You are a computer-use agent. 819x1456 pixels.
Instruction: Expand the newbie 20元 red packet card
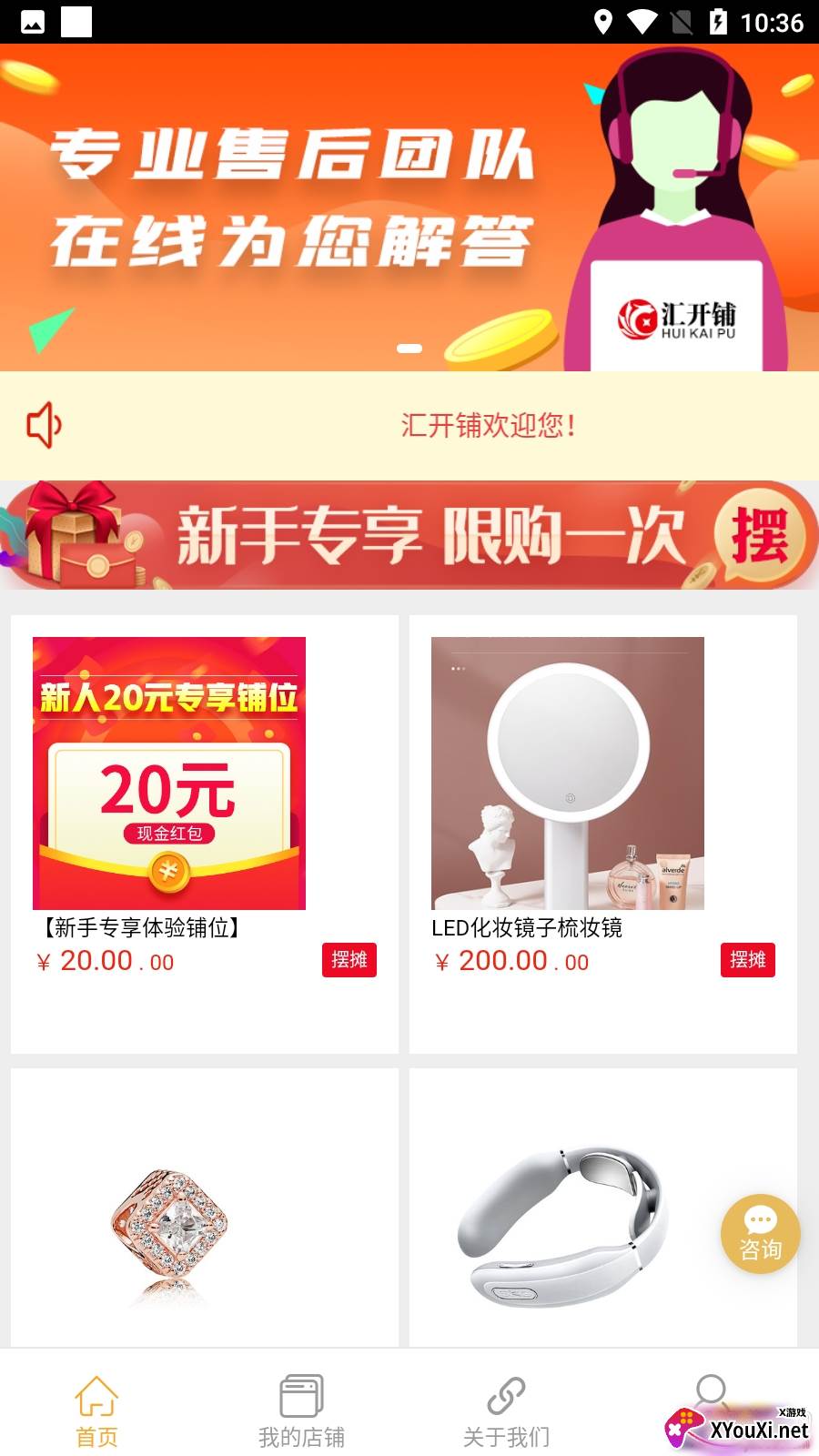[169, 772]
